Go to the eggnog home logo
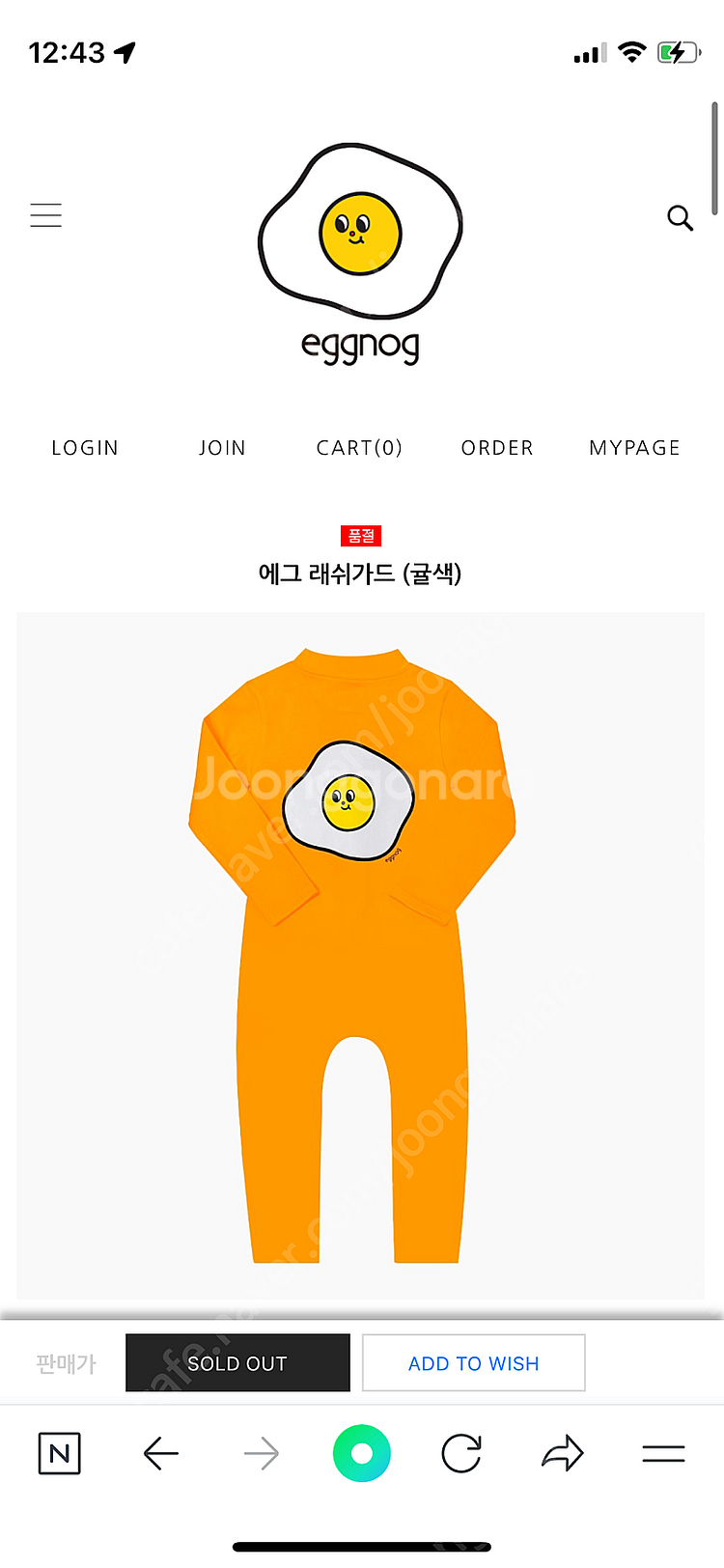Screen dimensions: 724x1568 [x=360, y=253]
